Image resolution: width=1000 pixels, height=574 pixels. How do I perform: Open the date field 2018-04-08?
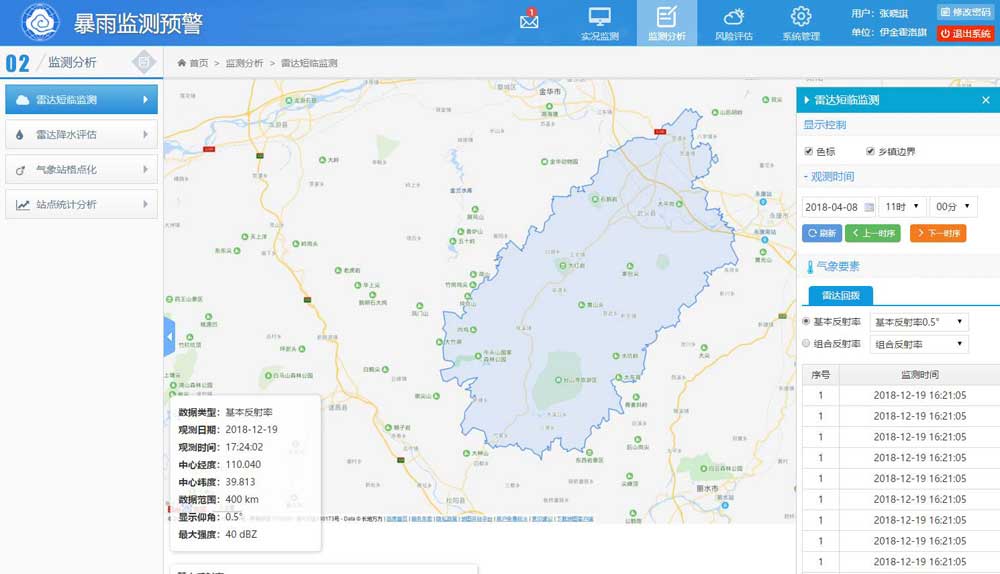(x=838, y=207)
